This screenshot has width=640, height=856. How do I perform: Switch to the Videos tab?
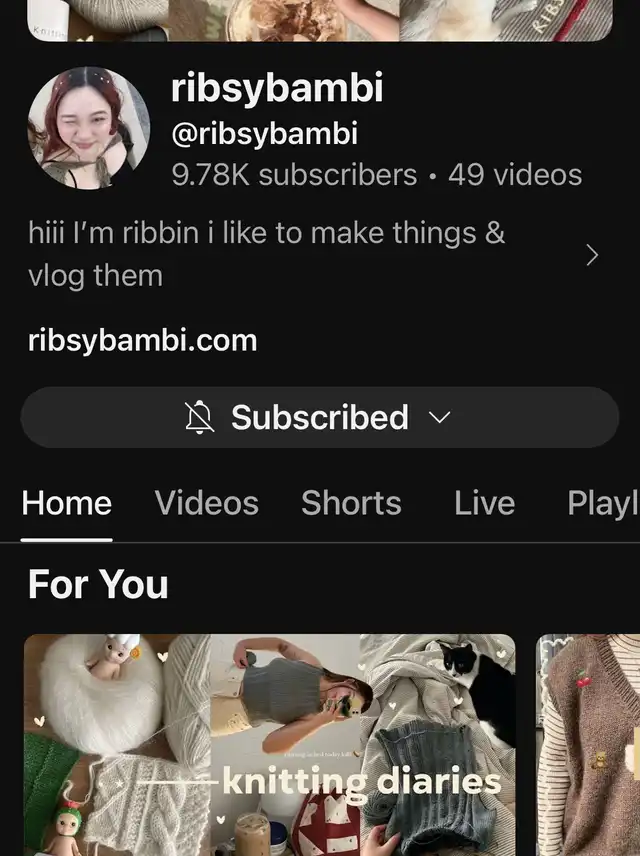click(206, 502)
